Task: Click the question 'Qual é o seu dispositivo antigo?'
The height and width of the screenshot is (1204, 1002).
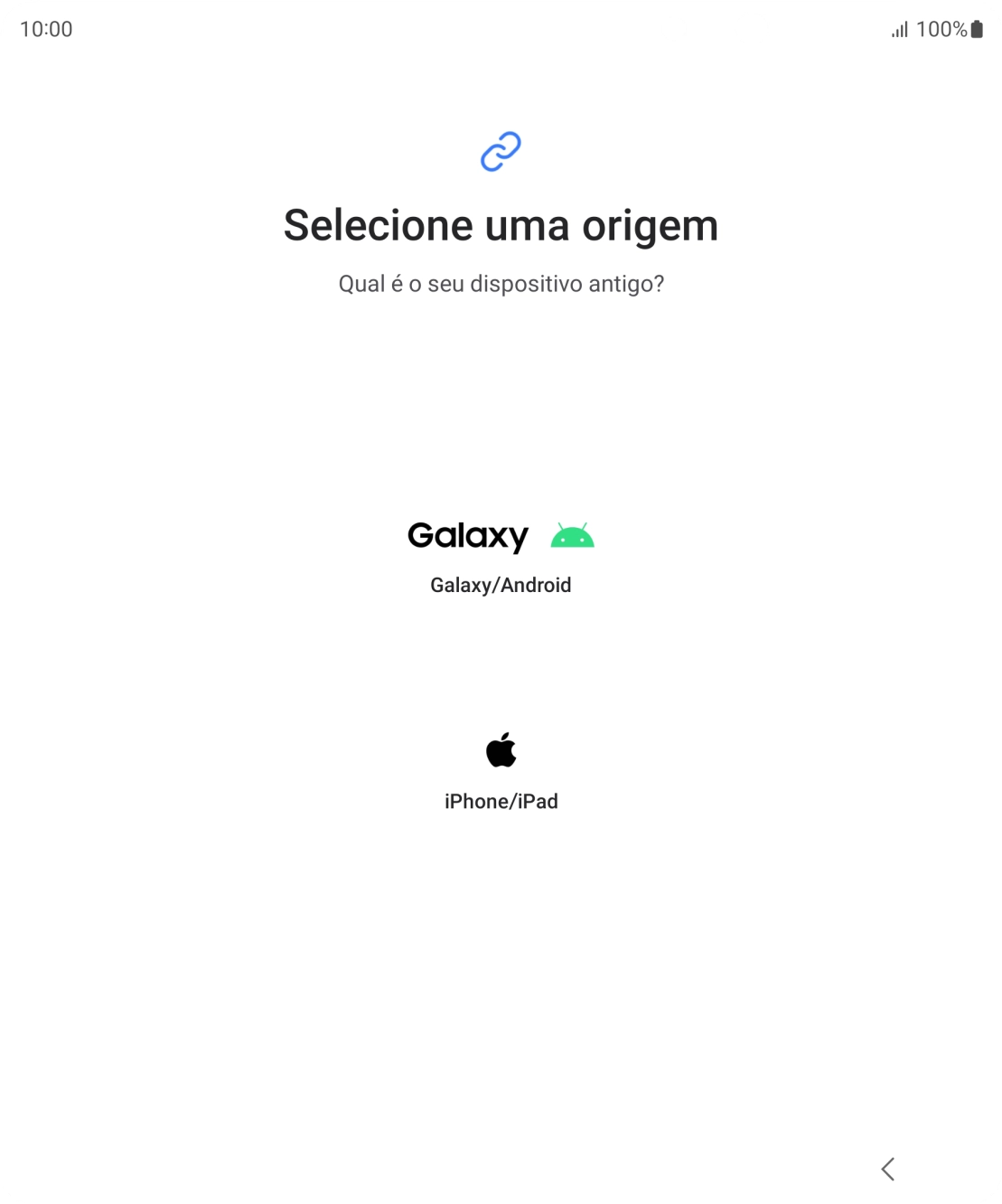Action: pyautogui.click(x=500, y=284)
